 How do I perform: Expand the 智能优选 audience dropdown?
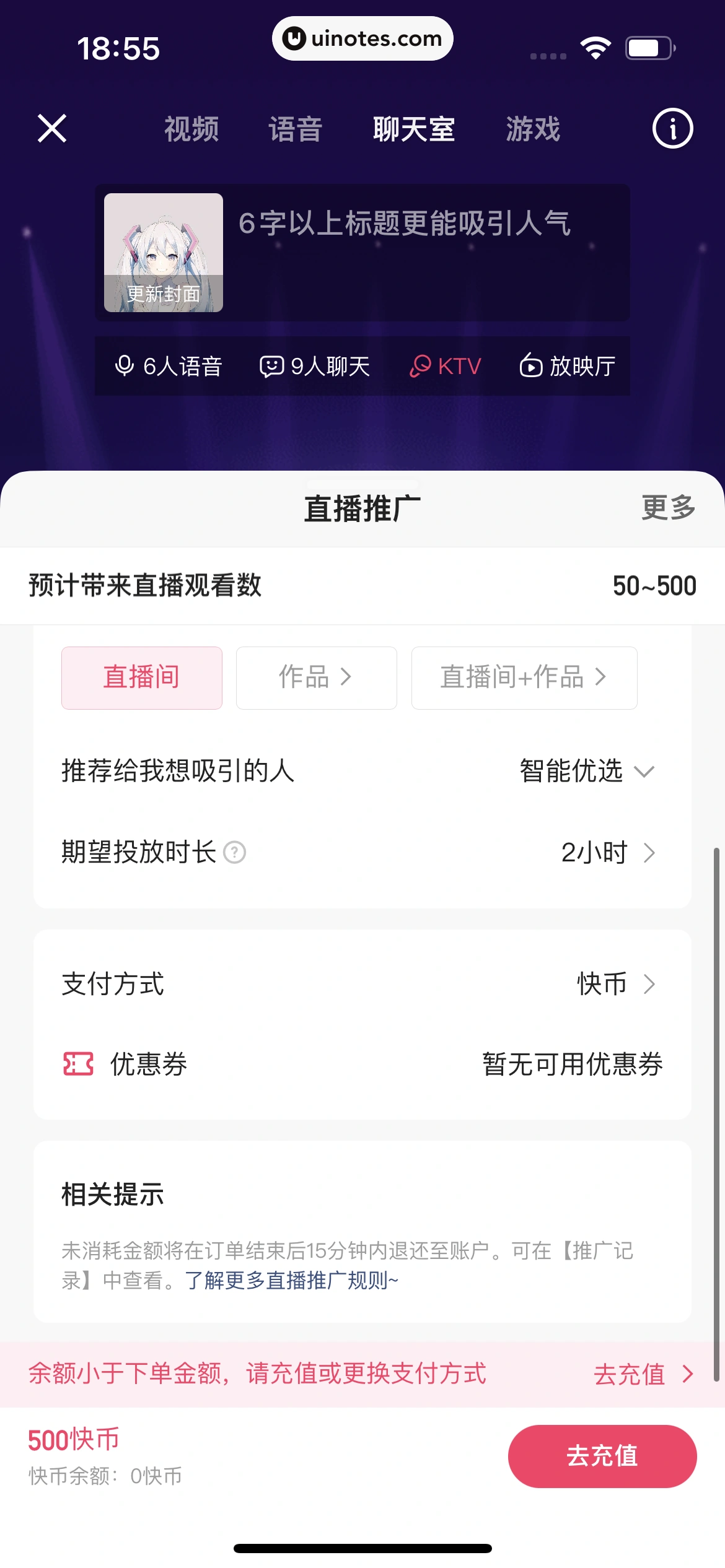point(586,771)
